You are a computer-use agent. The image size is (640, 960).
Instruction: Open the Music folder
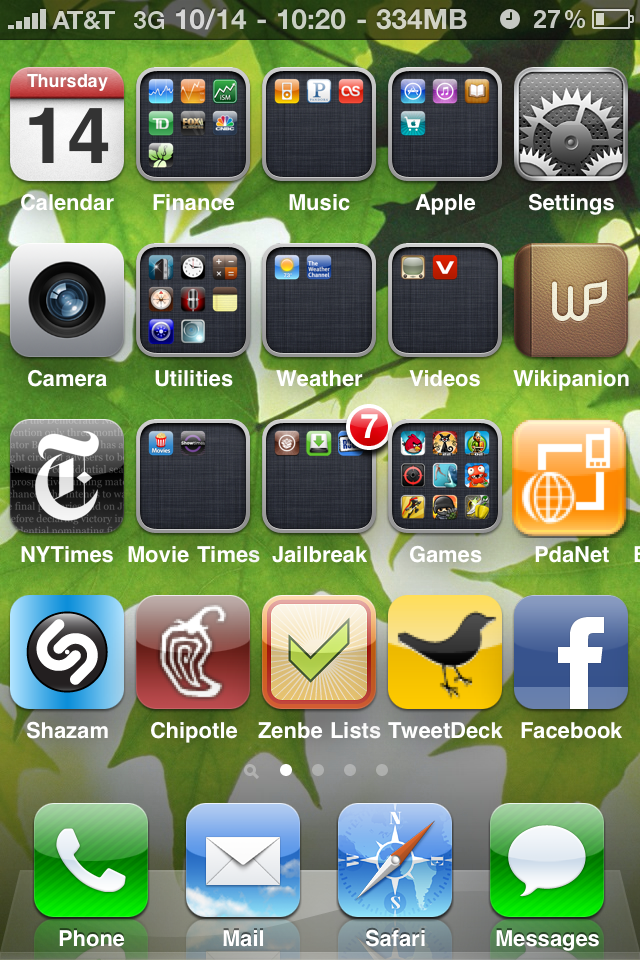[319, 125]
